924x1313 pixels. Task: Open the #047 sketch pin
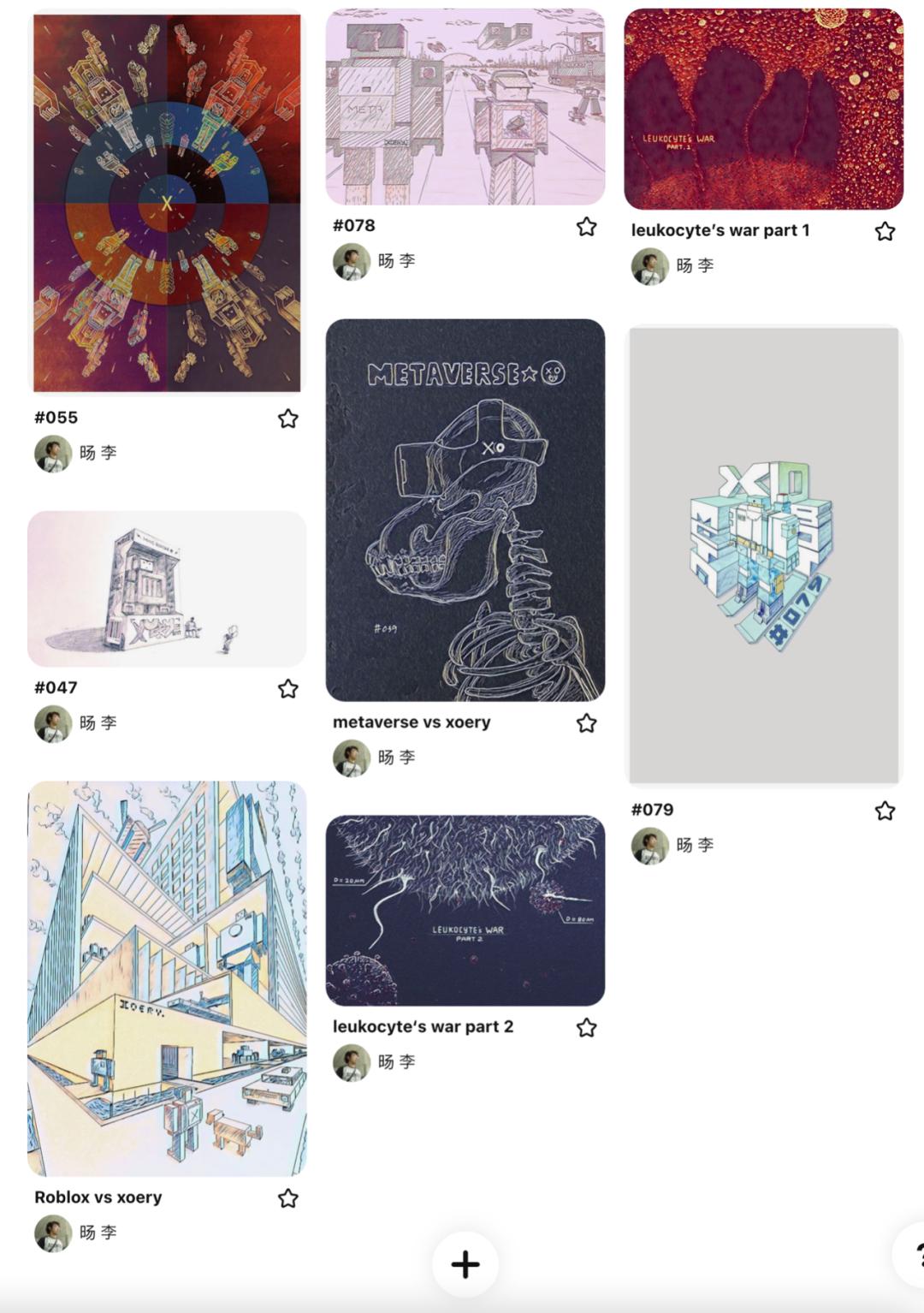click(x=167, y=589)
